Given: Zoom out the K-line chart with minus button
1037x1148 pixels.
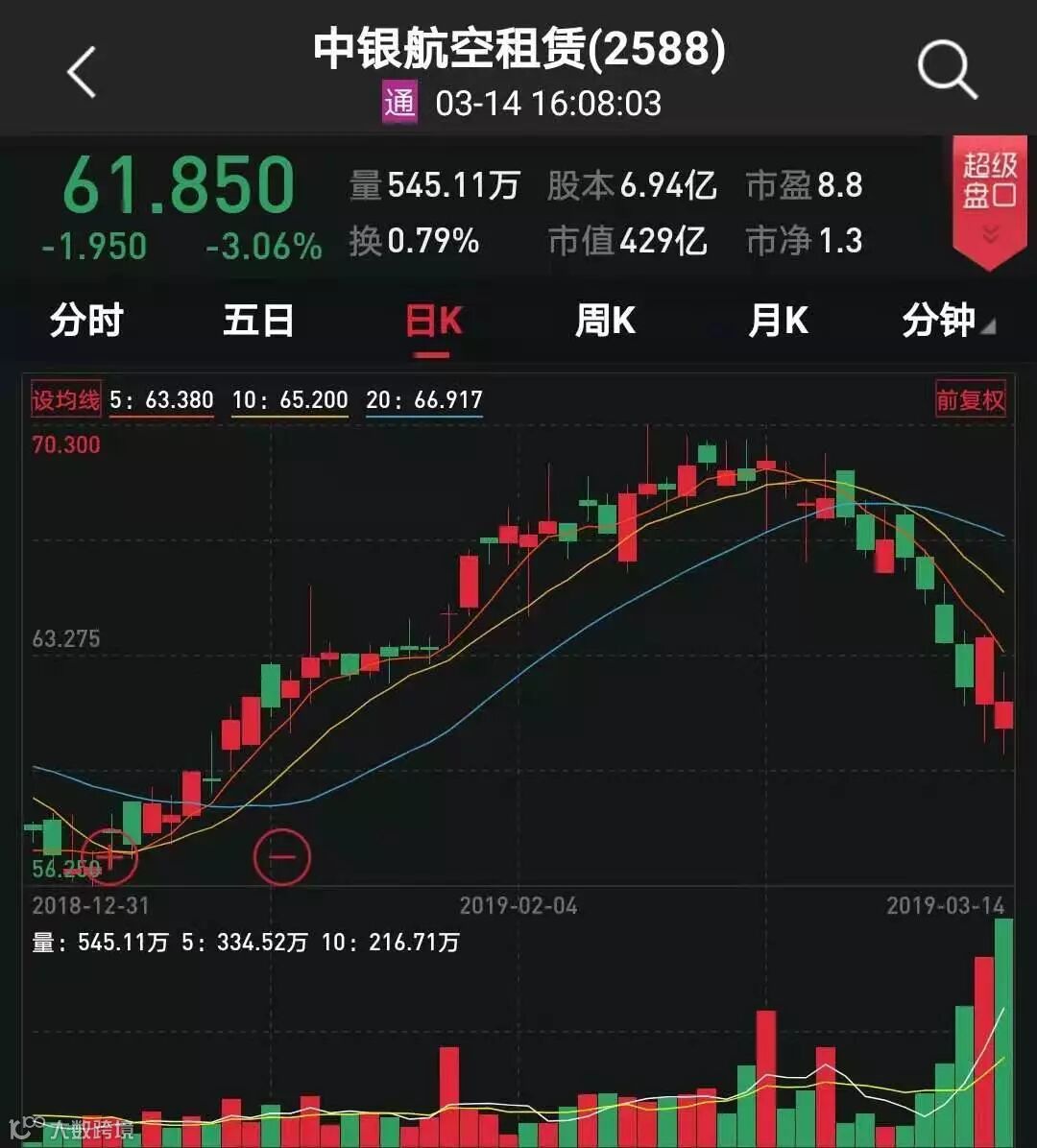Looking at the screenshot, I should point(282,855).
